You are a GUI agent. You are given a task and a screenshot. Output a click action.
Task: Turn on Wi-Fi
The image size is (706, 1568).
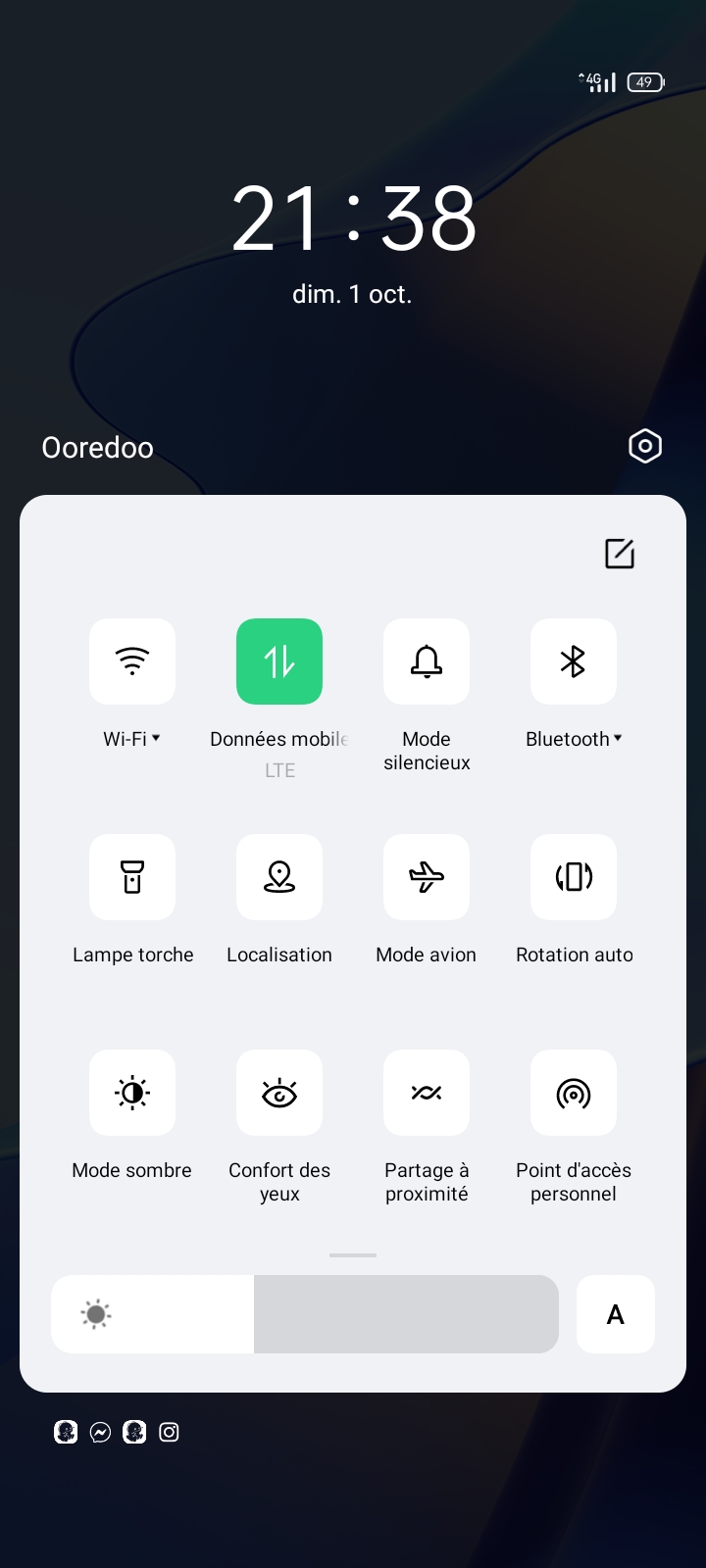(x=132, y=661)
